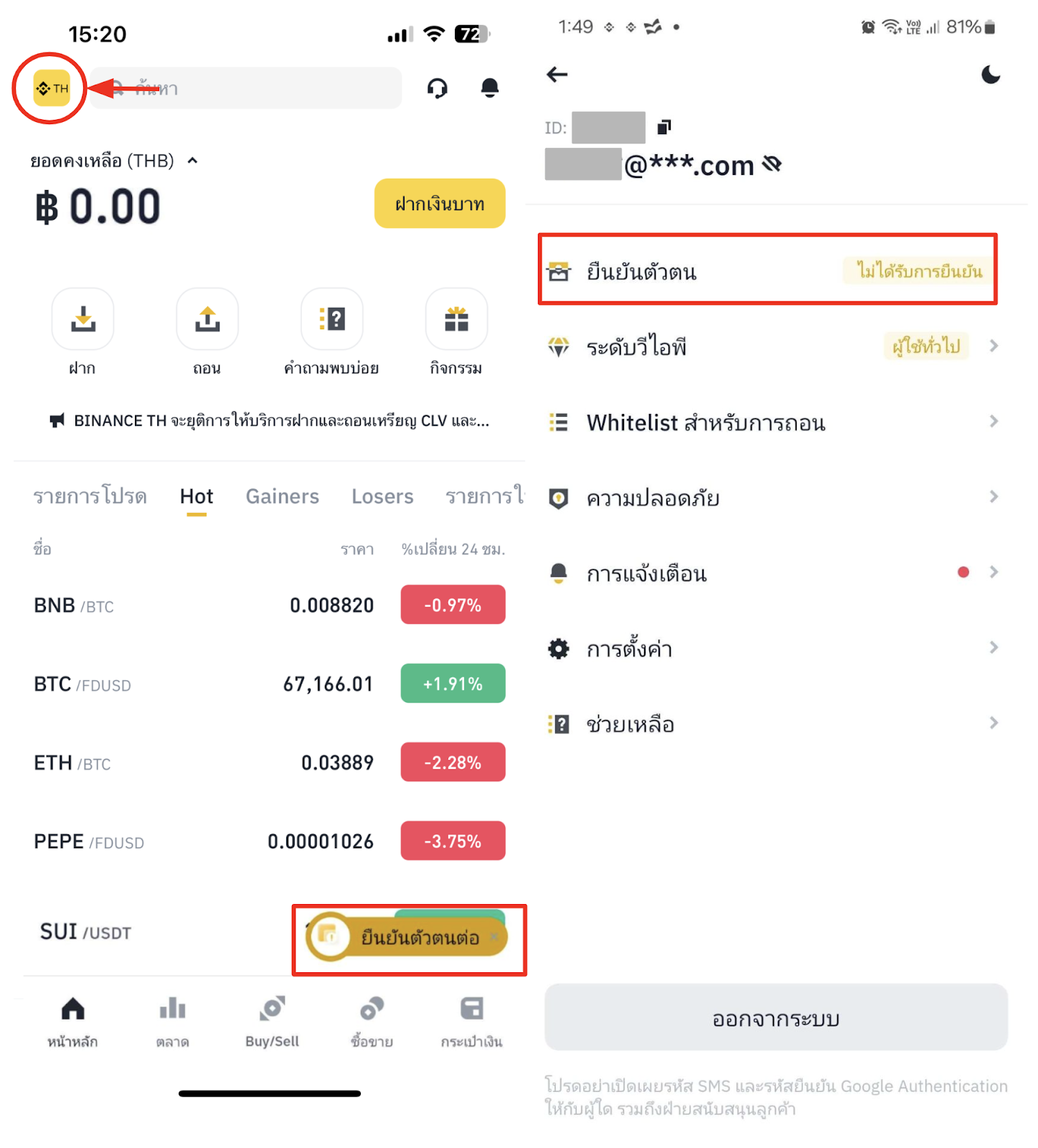
Task: Tap the ออกจากระบบ log out button
Action: point(775,1018)
